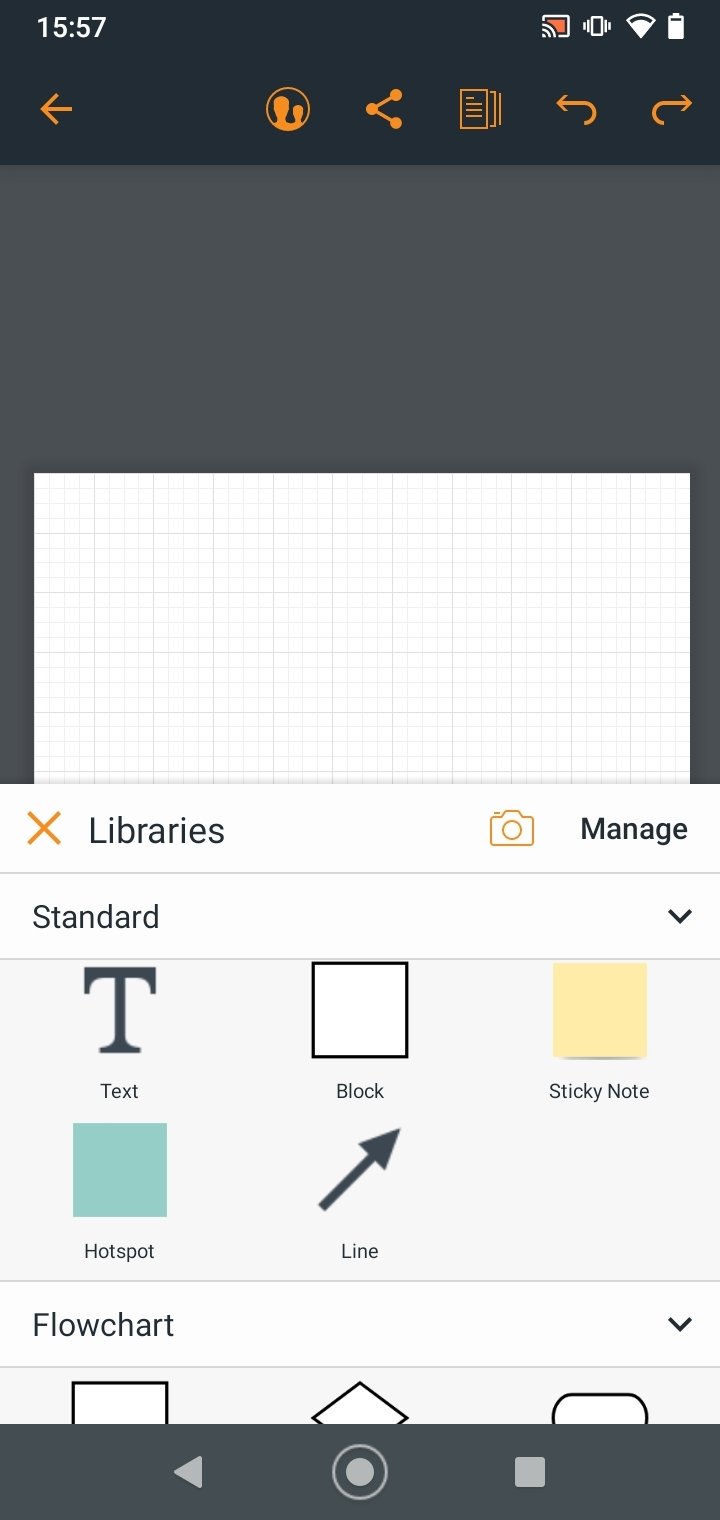The image size is (720, 1520).
Task: Collapse the Standard library section
Action: (680, 916)
